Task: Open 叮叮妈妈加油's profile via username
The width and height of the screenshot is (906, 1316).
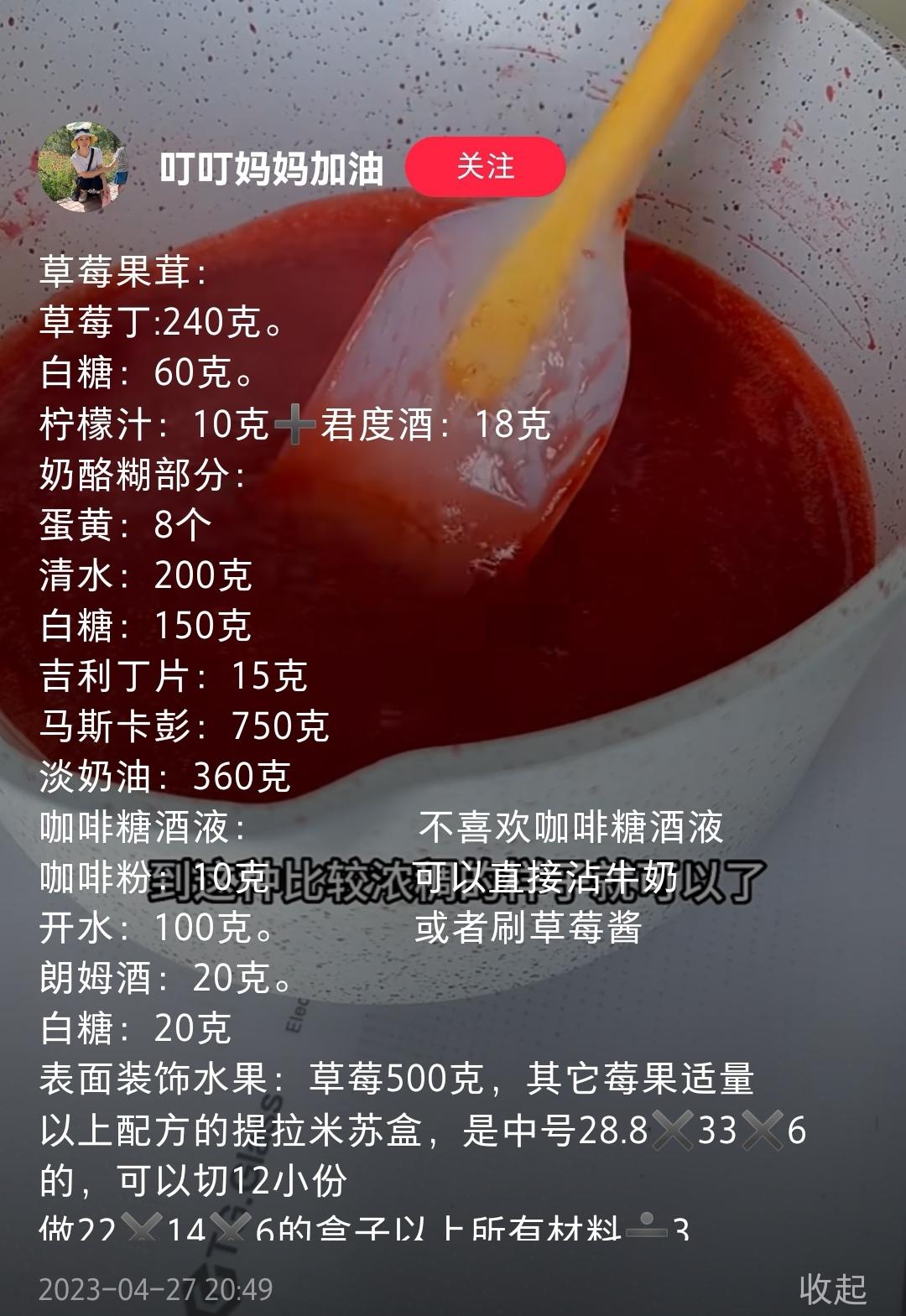Action: pyautogui.click(x=273, y=168)
